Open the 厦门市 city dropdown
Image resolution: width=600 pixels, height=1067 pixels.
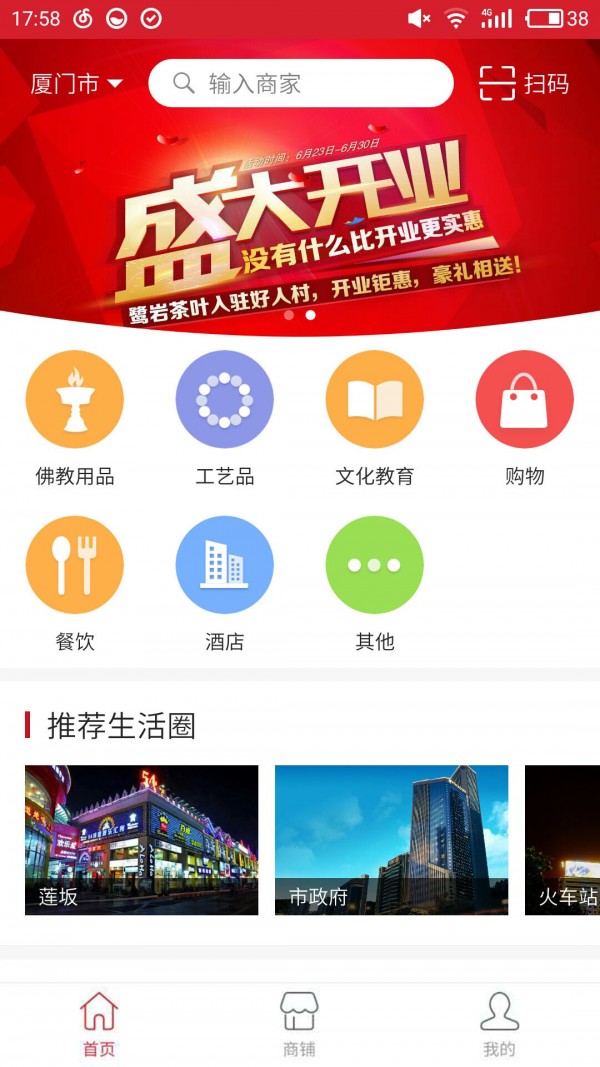pos(76,84)
